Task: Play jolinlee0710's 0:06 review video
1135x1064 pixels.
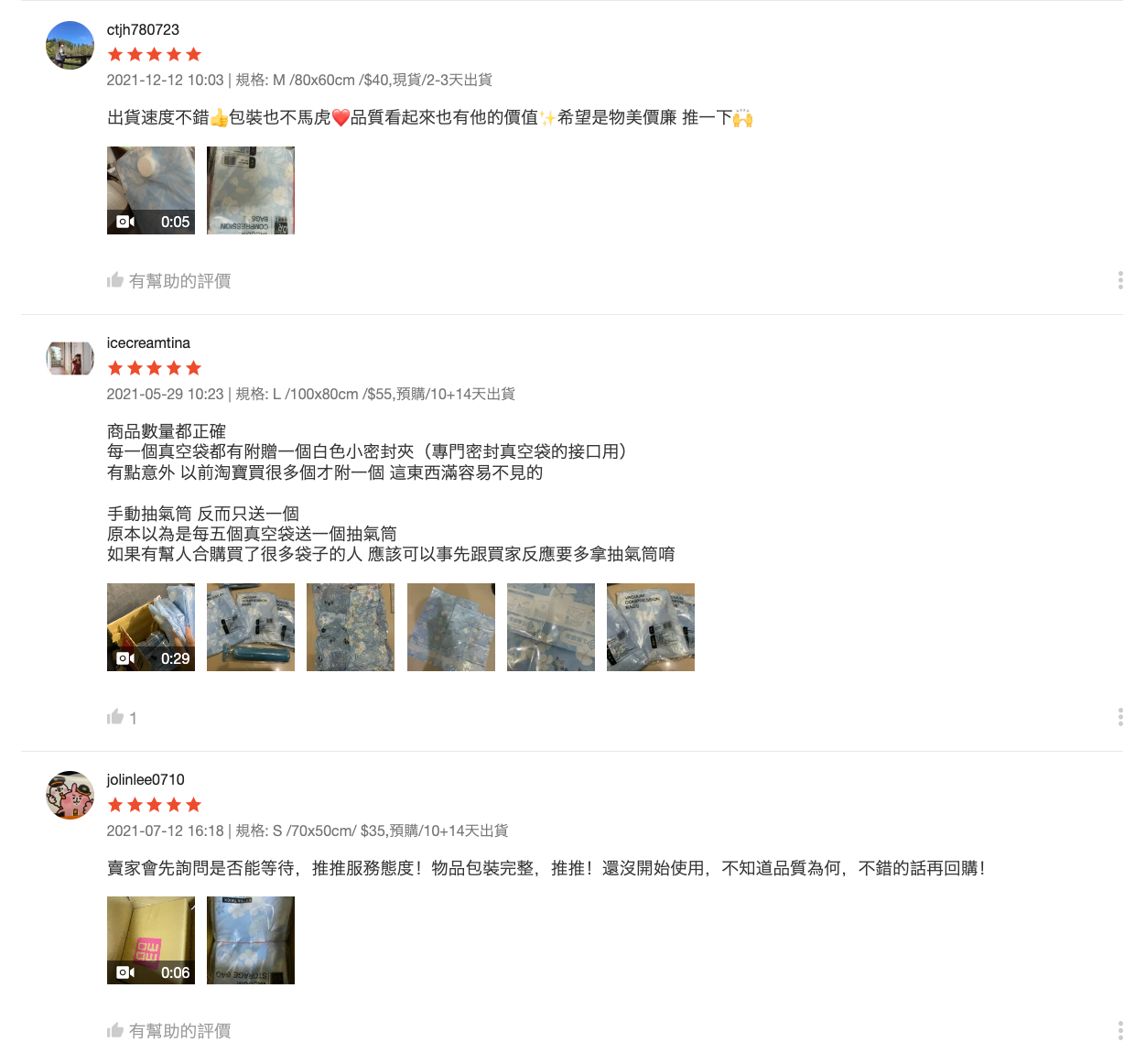Action: tap(150, 940)
